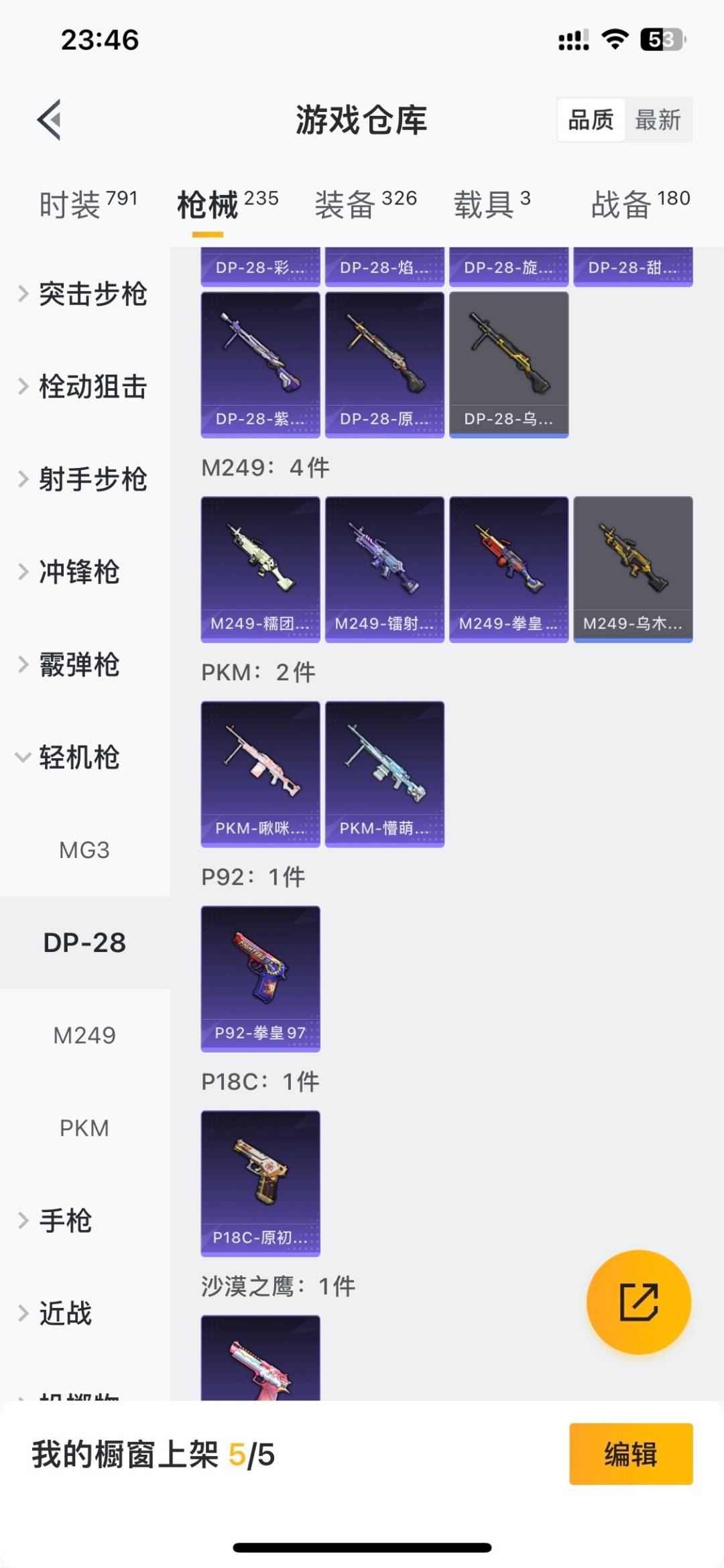Image resolution: width=724 pixels, height=1568 pixels.
Task: Switch sorting to 最新
Action: (x=660, y=121)
